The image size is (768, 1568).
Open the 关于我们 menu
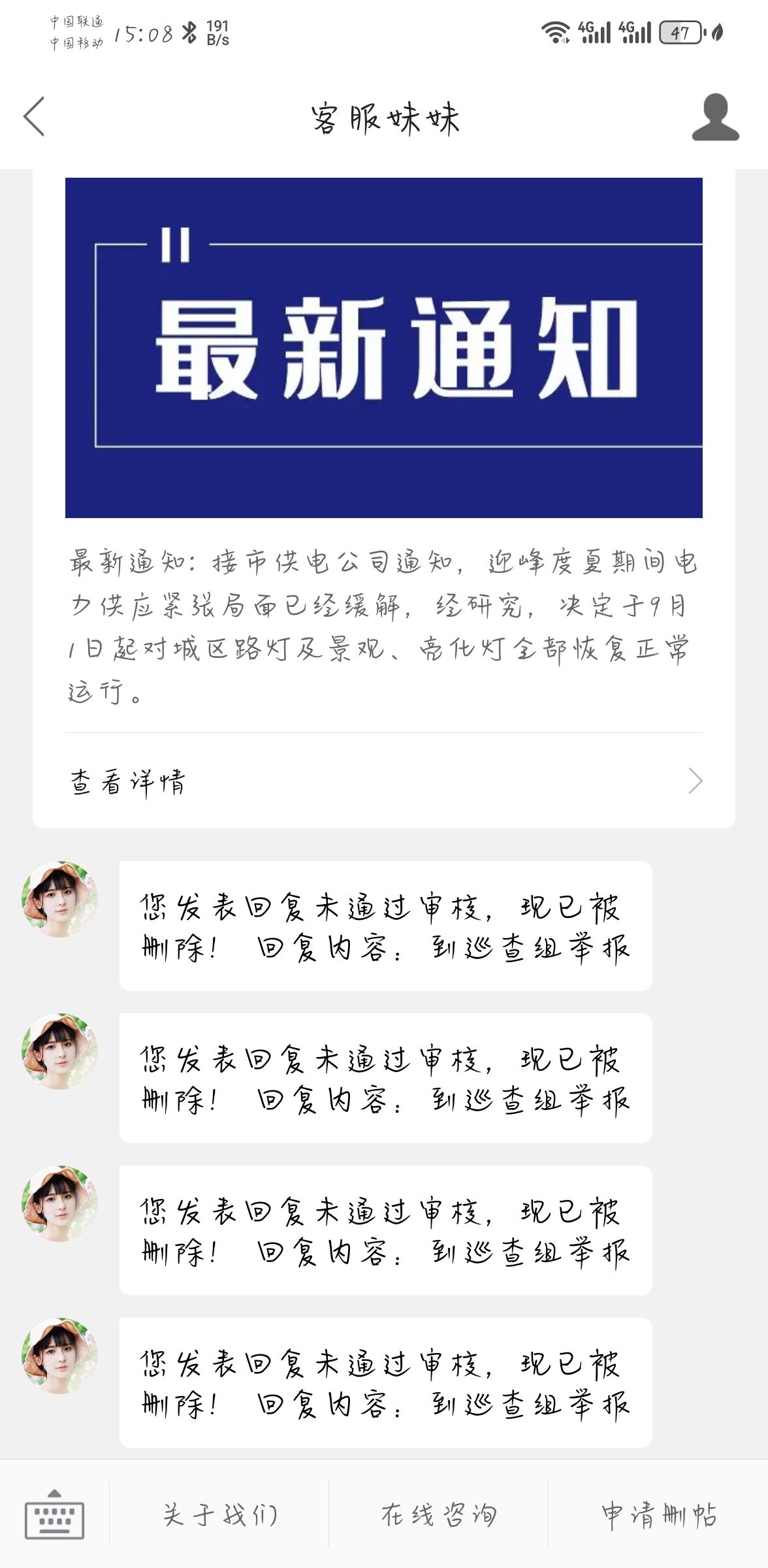click(219, 1514)
